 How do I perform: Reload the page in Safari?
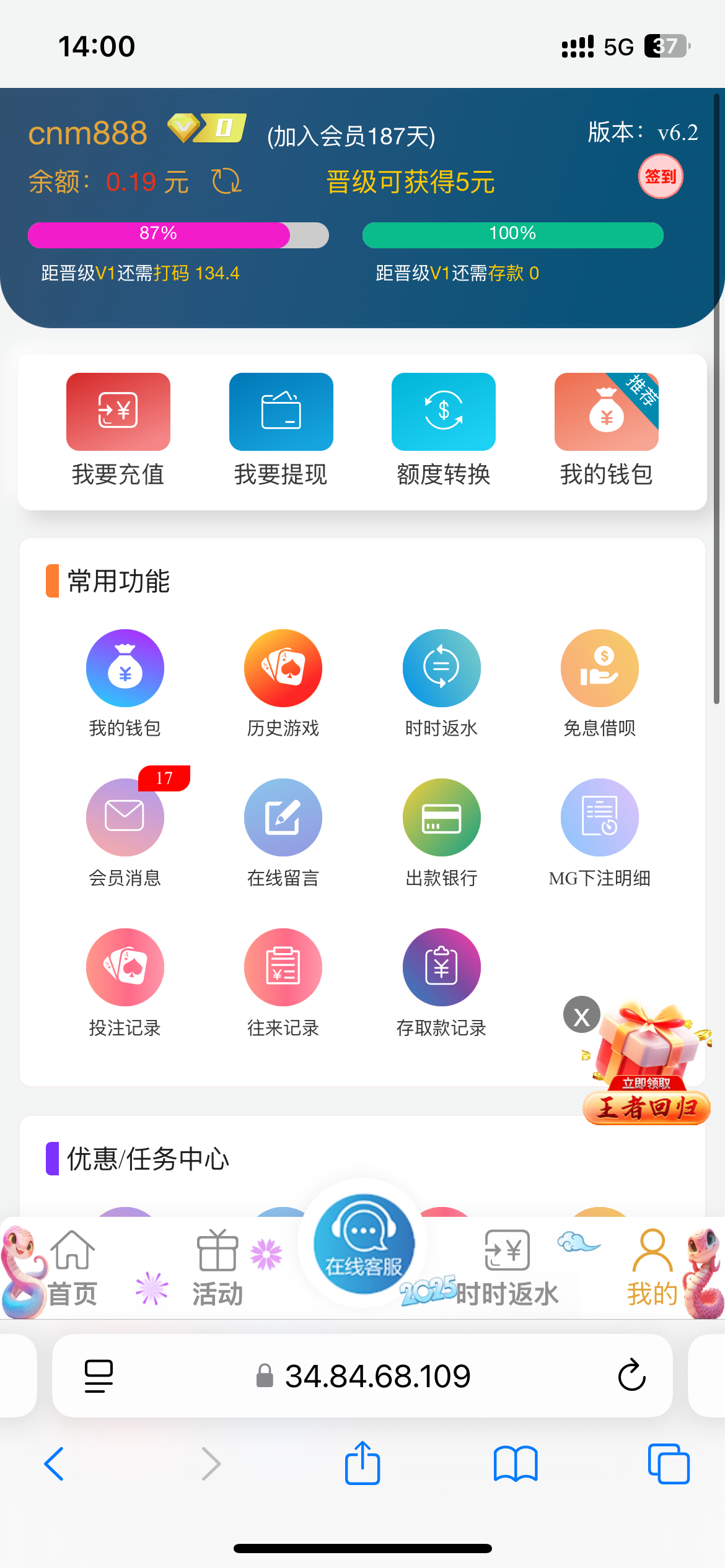pos(632,1375)
